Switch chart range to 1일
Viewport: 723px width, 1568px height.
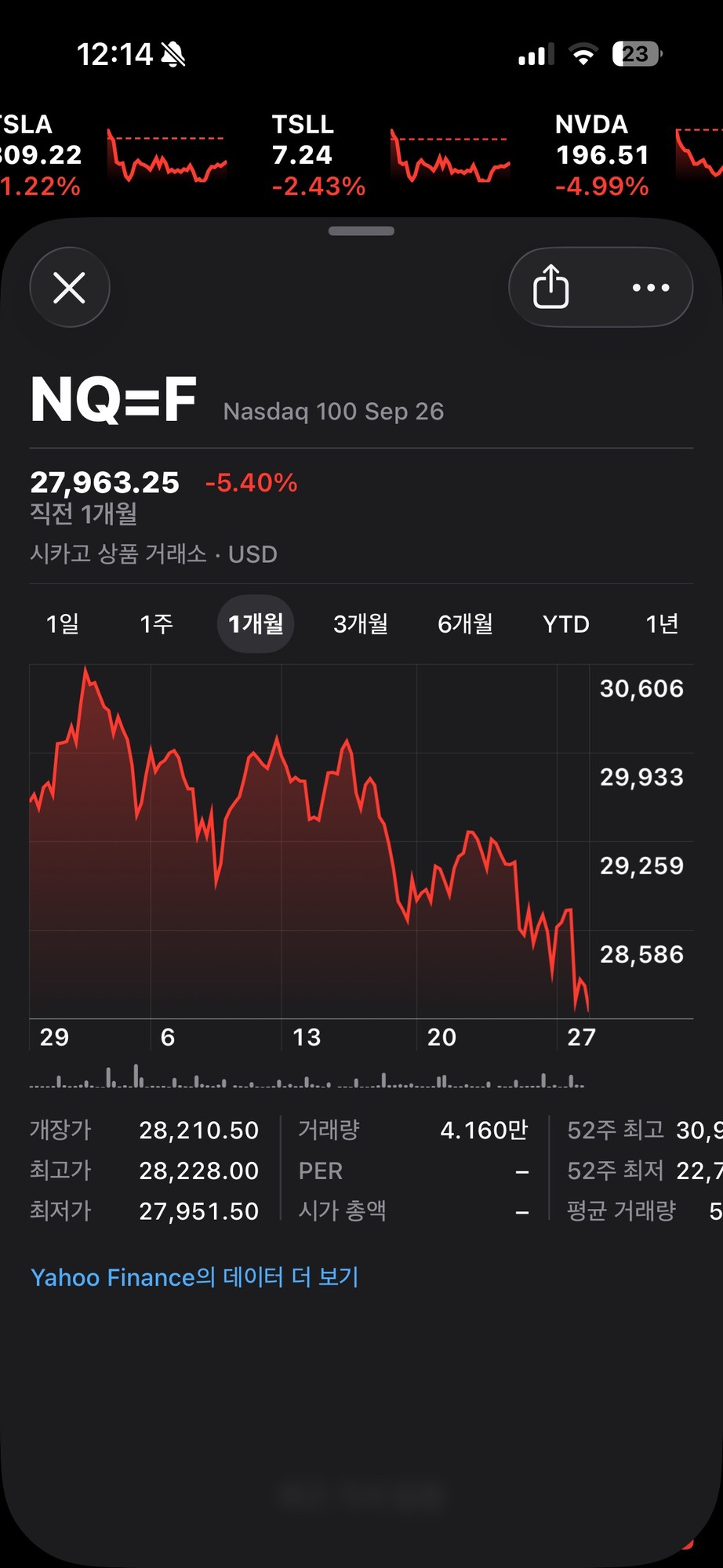tap(63, 624)
